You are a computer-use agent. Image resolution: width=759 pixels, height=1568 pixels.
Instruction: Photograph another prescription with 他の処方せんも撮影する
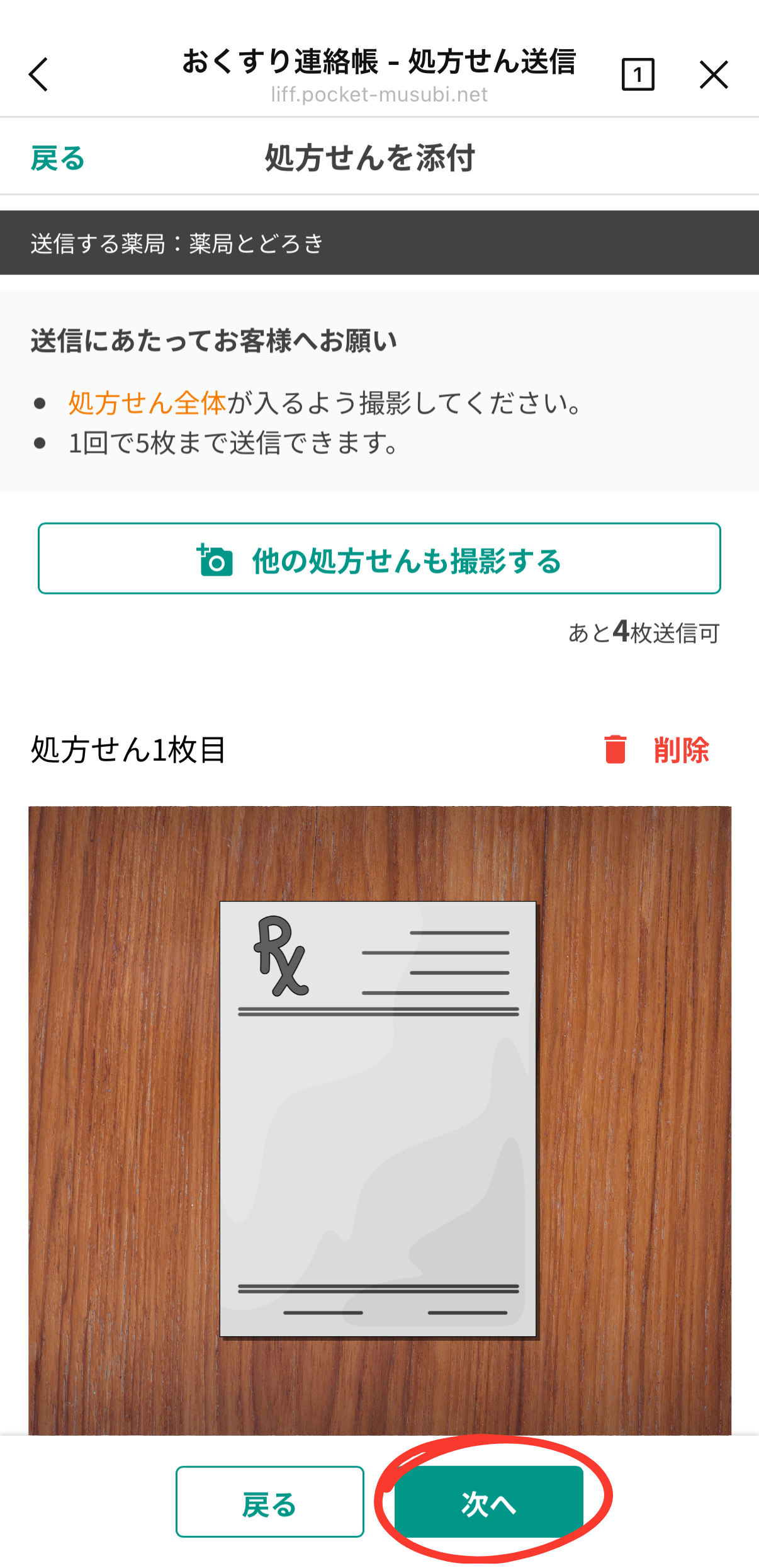379,559
